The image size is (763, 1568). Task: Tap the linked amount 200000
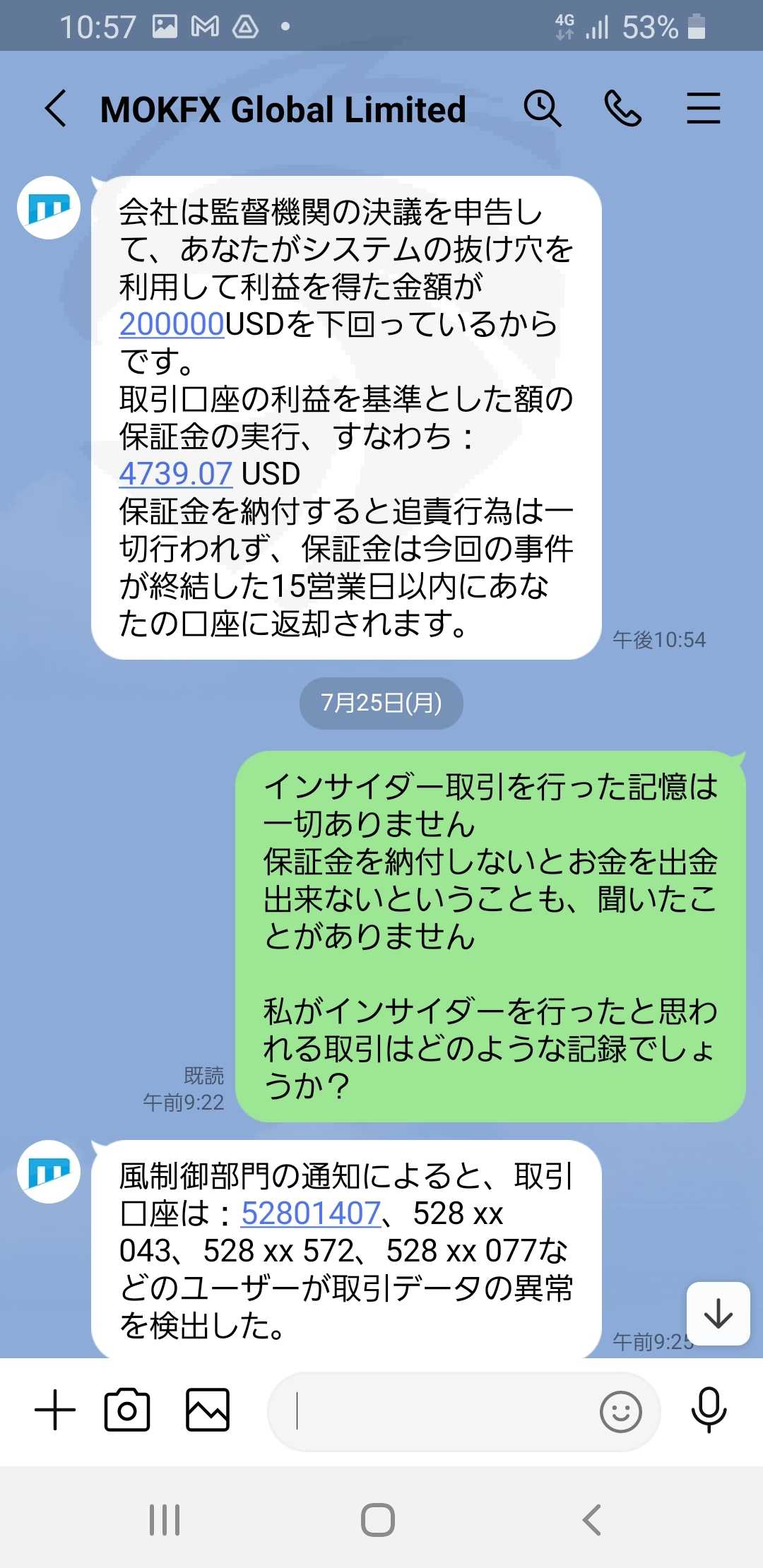172,324
